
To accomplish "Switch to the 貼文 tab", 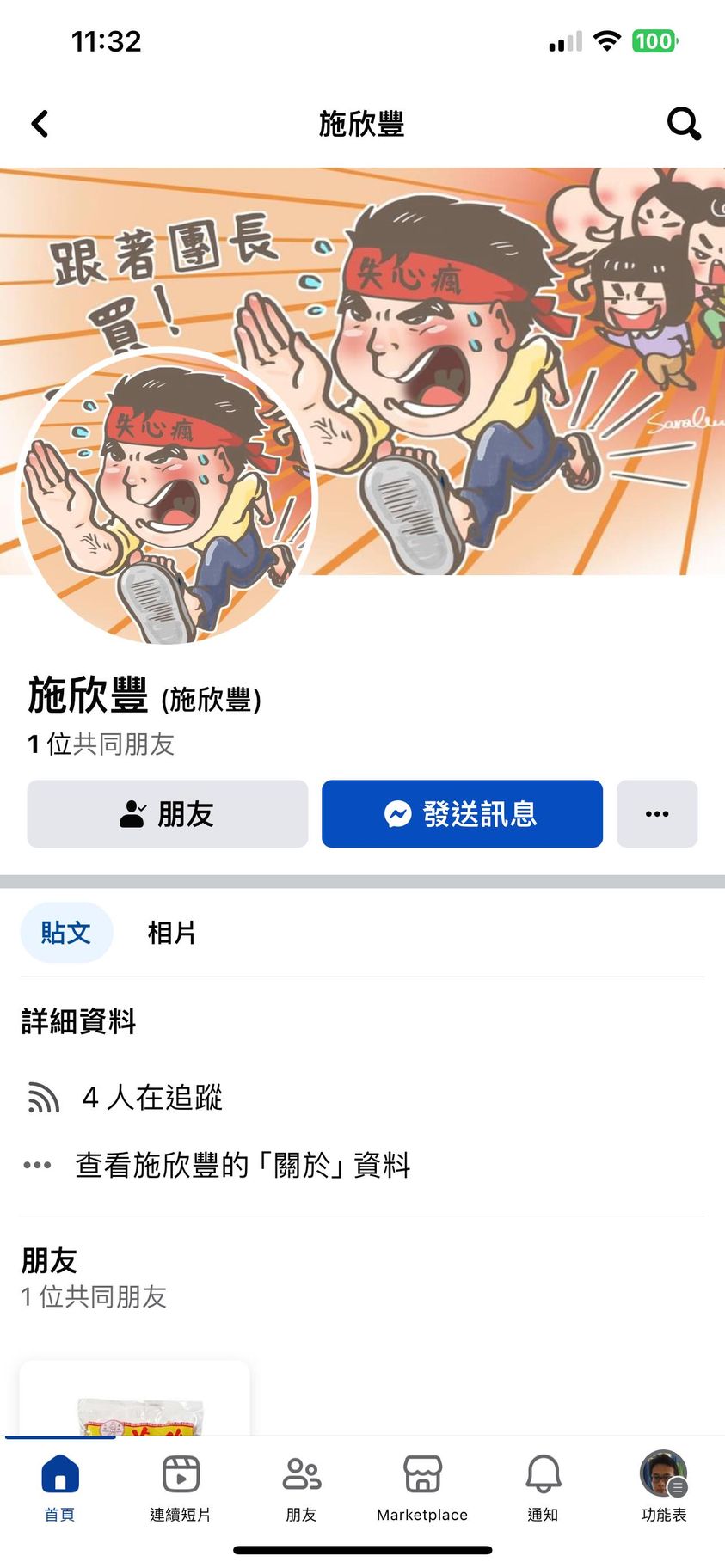I will tap(66, 933).
